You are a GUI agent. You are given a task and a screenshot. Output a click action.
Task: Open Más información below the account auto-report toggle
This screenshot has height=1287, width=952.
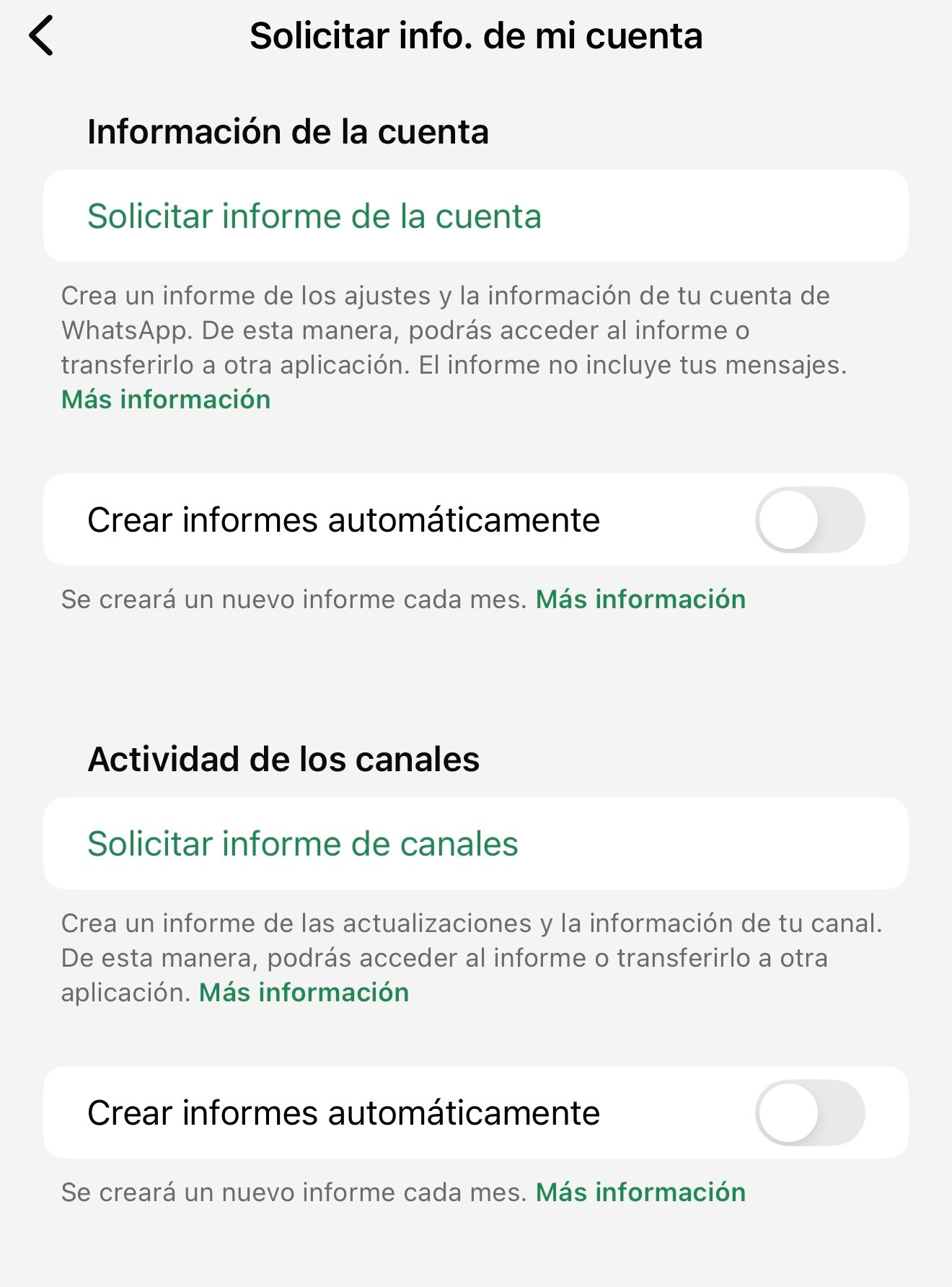pyautogui.click(x=640, y=599)
